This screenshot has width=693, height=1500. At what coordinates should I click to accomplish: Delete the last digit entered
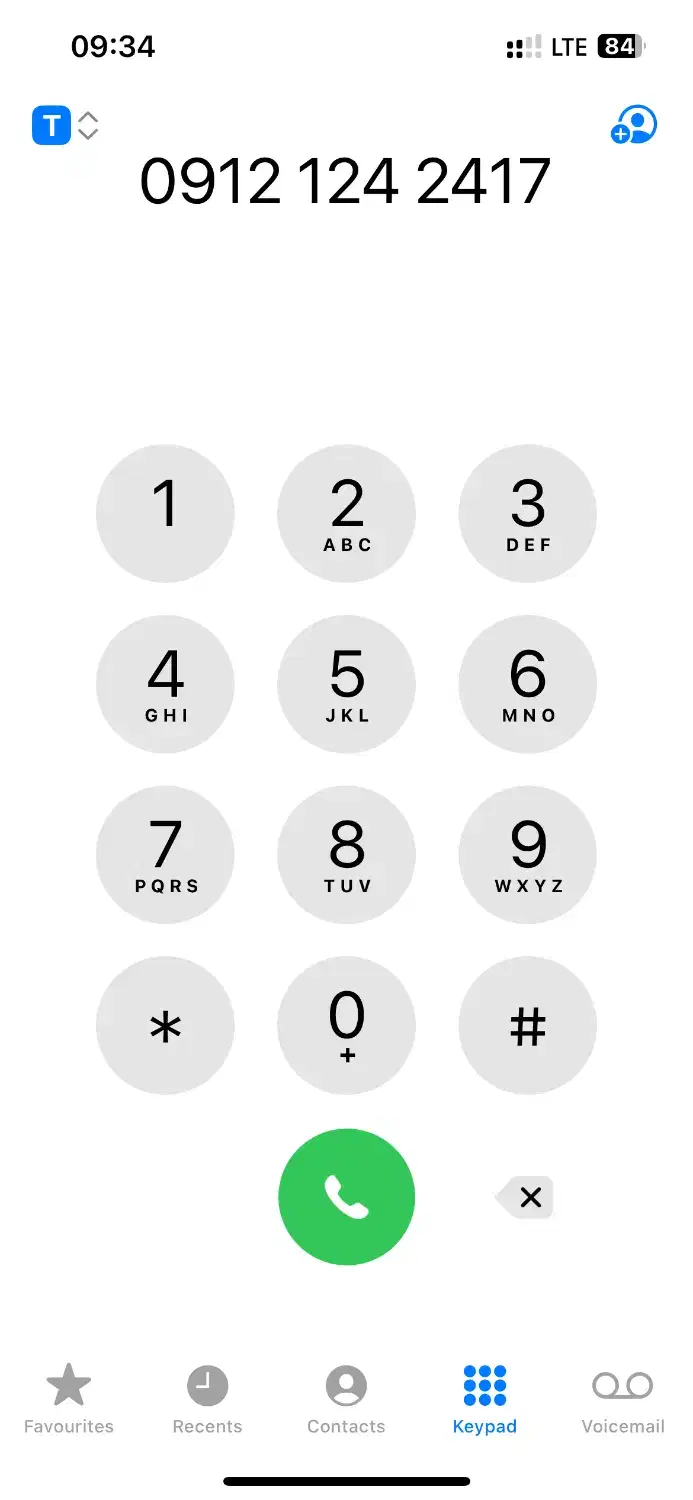[527, 1197]
